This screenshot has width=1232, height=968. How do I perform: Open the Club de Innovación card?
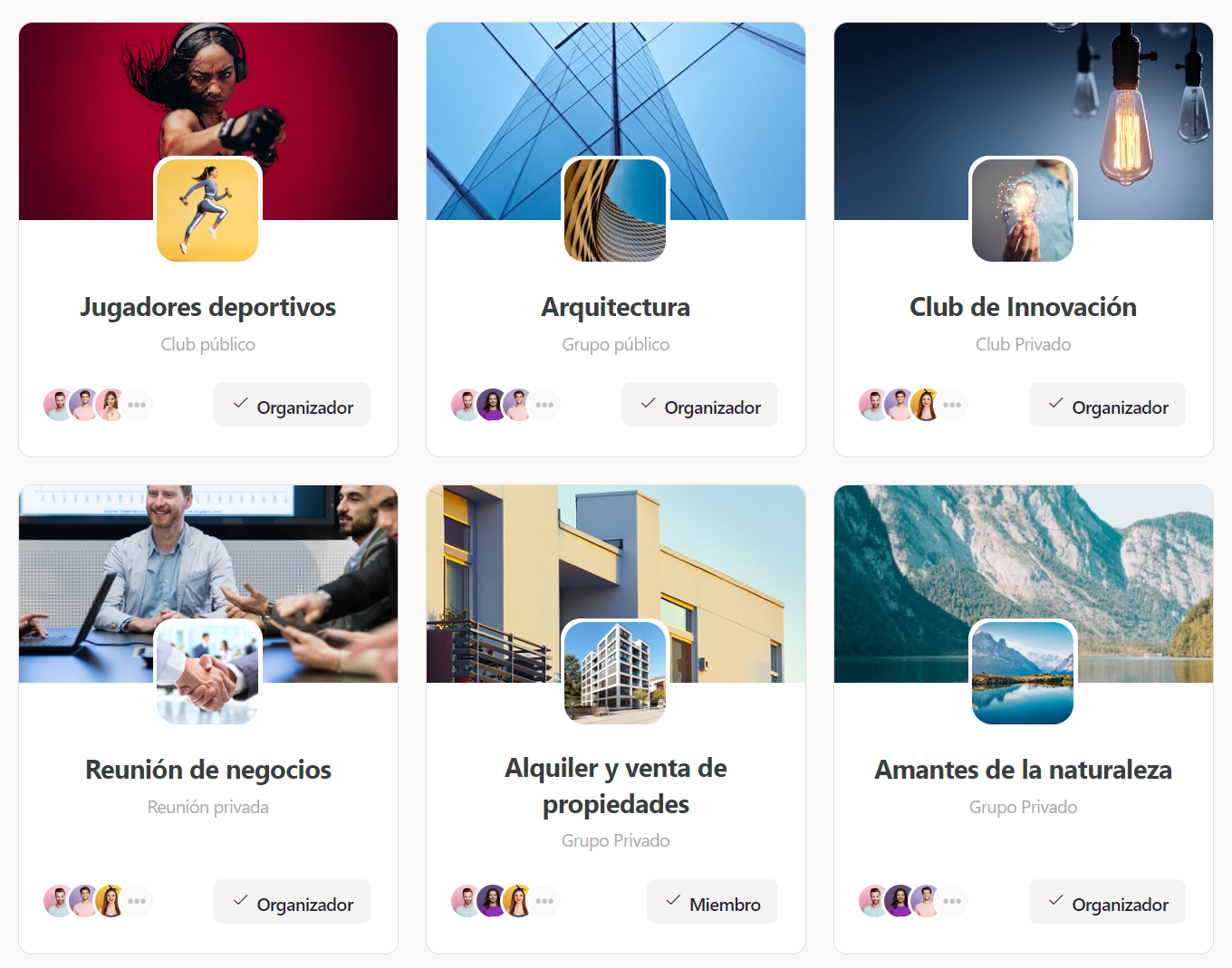[1023, 308]
